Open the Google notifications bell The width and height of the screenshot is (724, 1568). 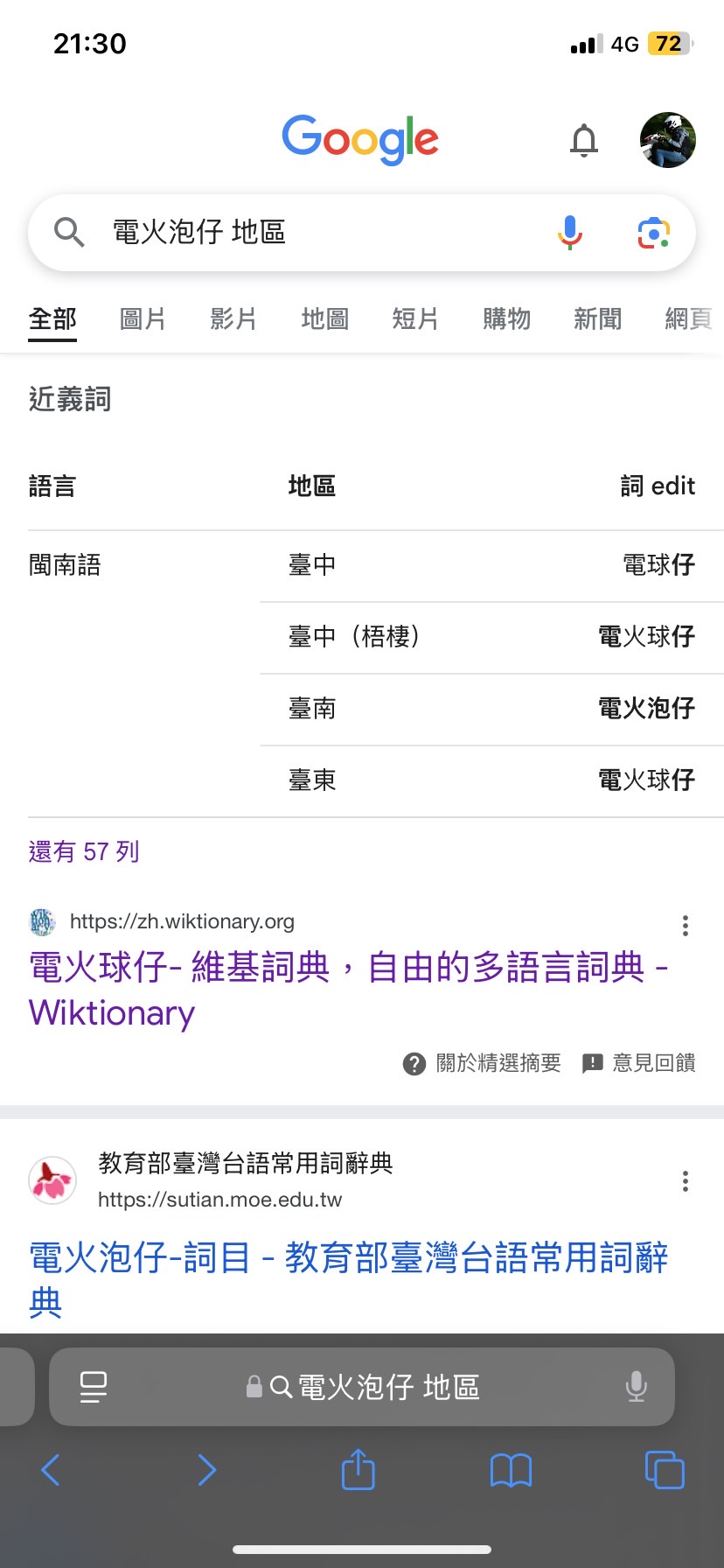[x=584, y=140]
